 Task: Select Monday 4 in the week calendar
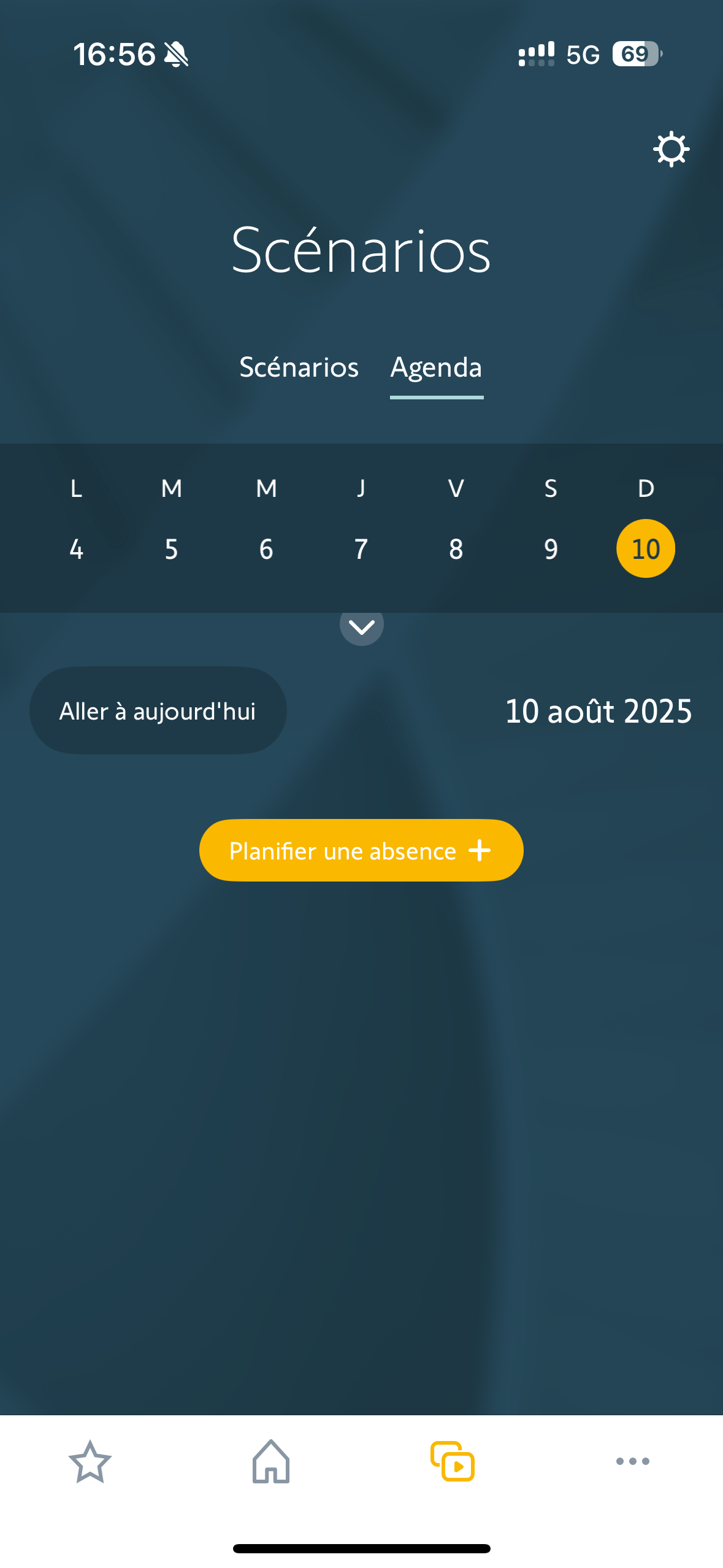pos(76,549)
